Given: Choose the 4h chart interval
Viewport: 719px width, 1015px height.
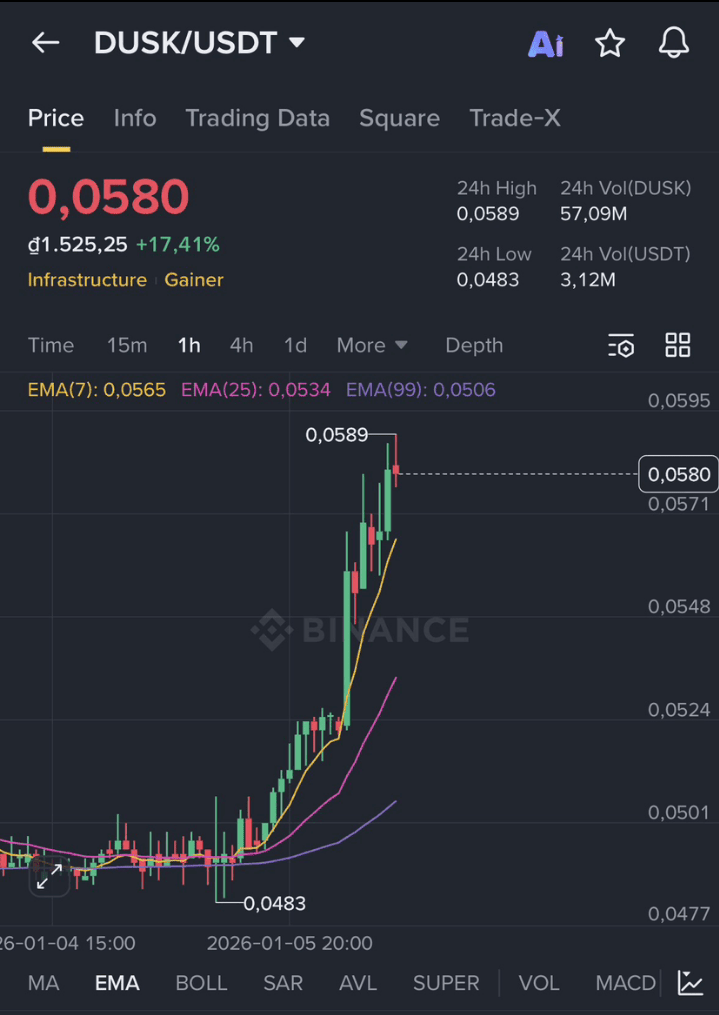Looking at the screenshot, I should click(x=241, y=345).
